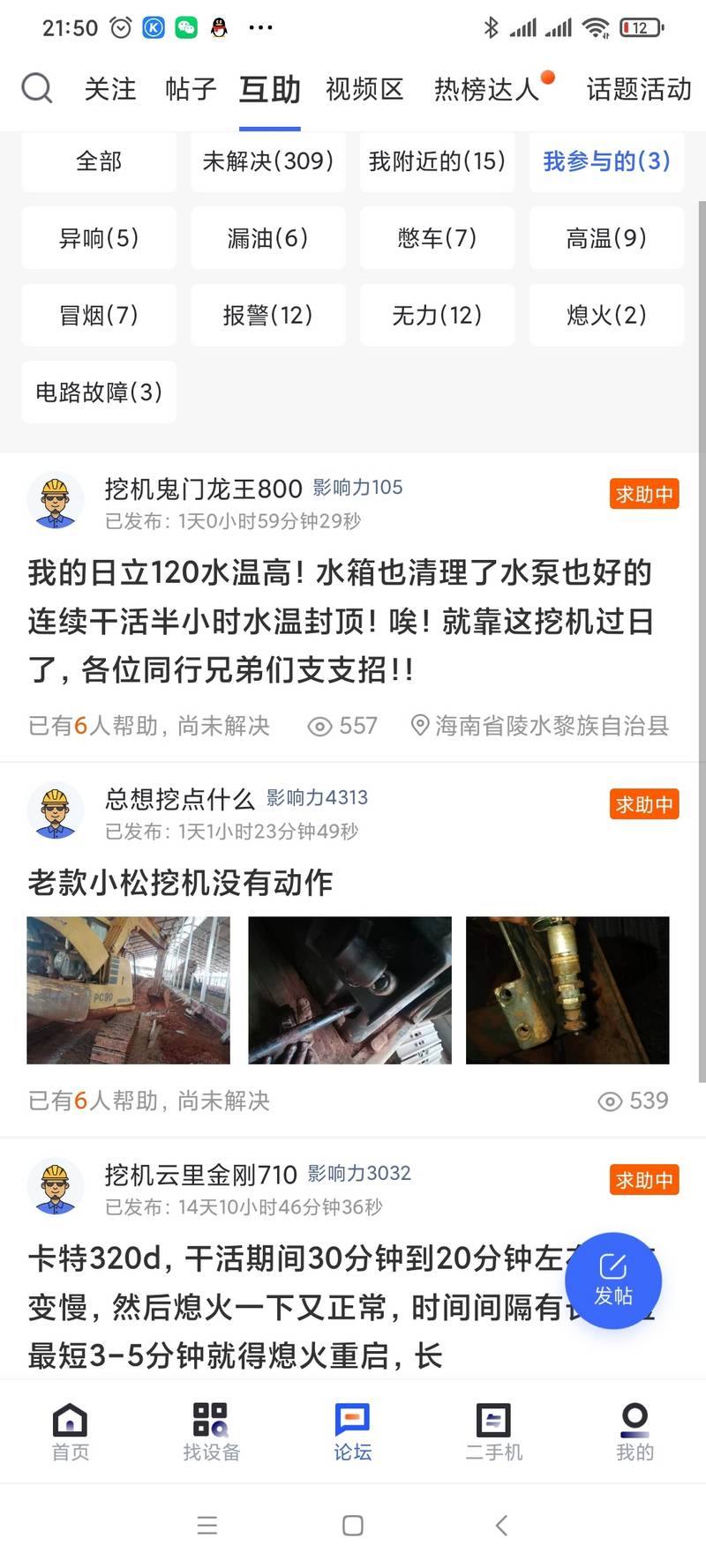706x1568 pixels.
Task: Open the search magnifier icon
Action: click(37, 88)
